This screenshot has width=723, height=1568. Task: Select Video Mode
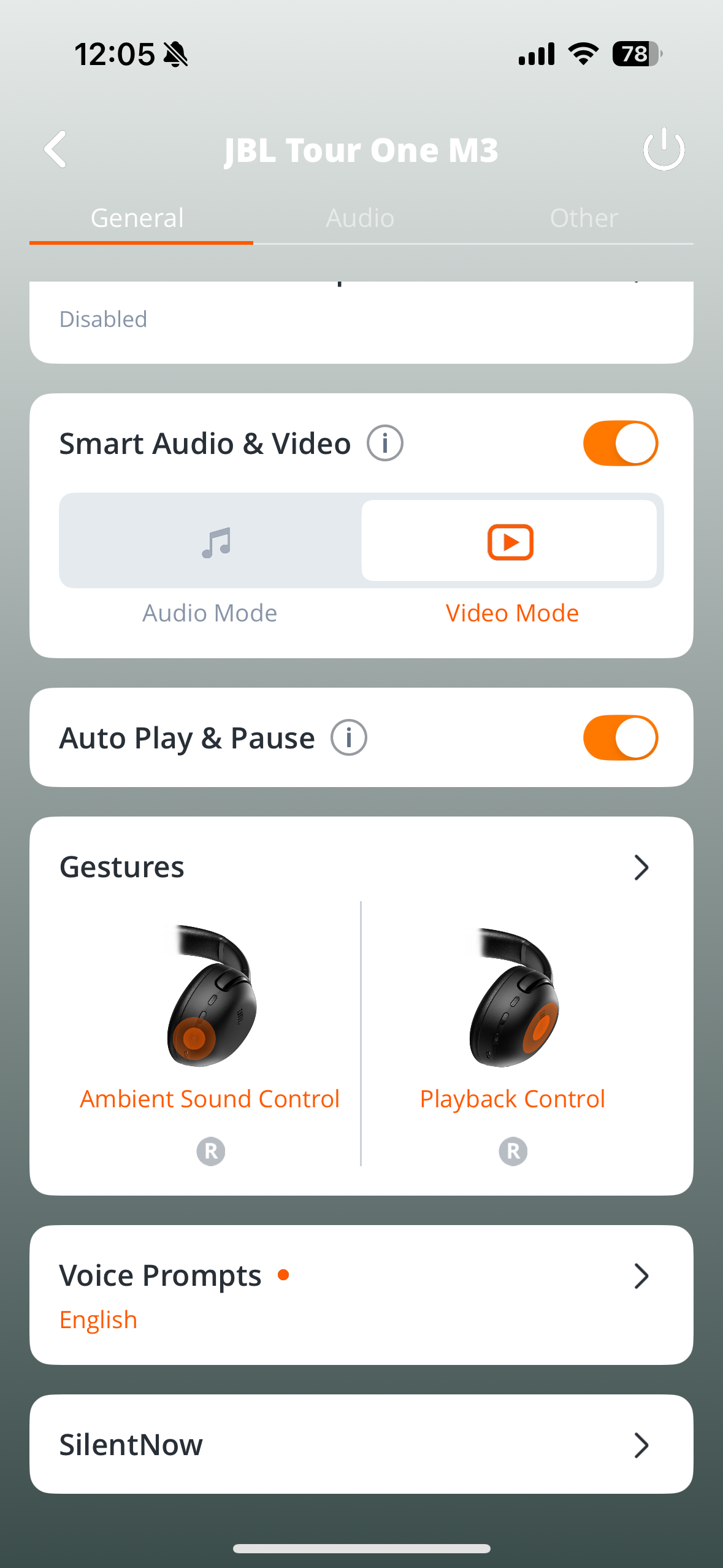pos(510,542)
